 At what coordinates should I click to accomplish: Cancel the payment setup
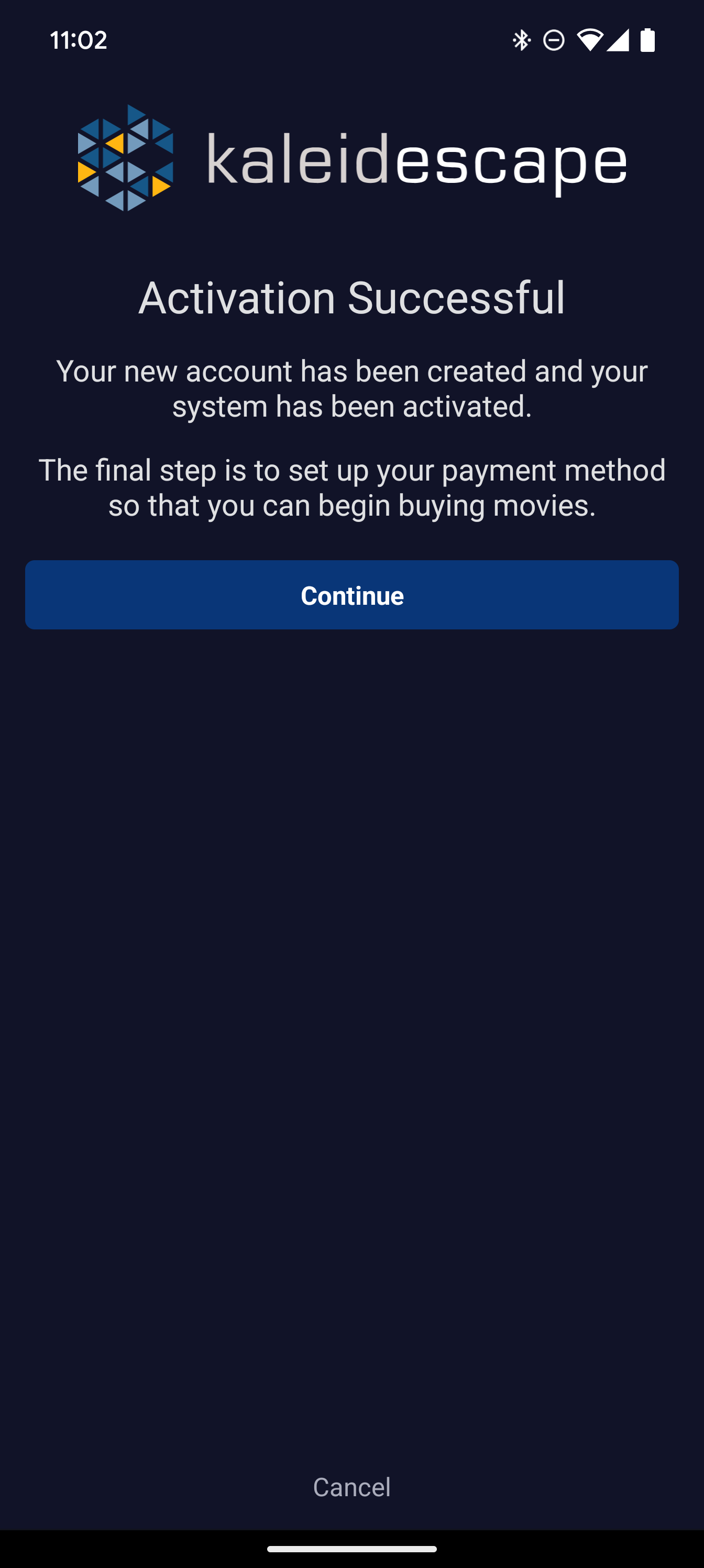click(351, 1487)
